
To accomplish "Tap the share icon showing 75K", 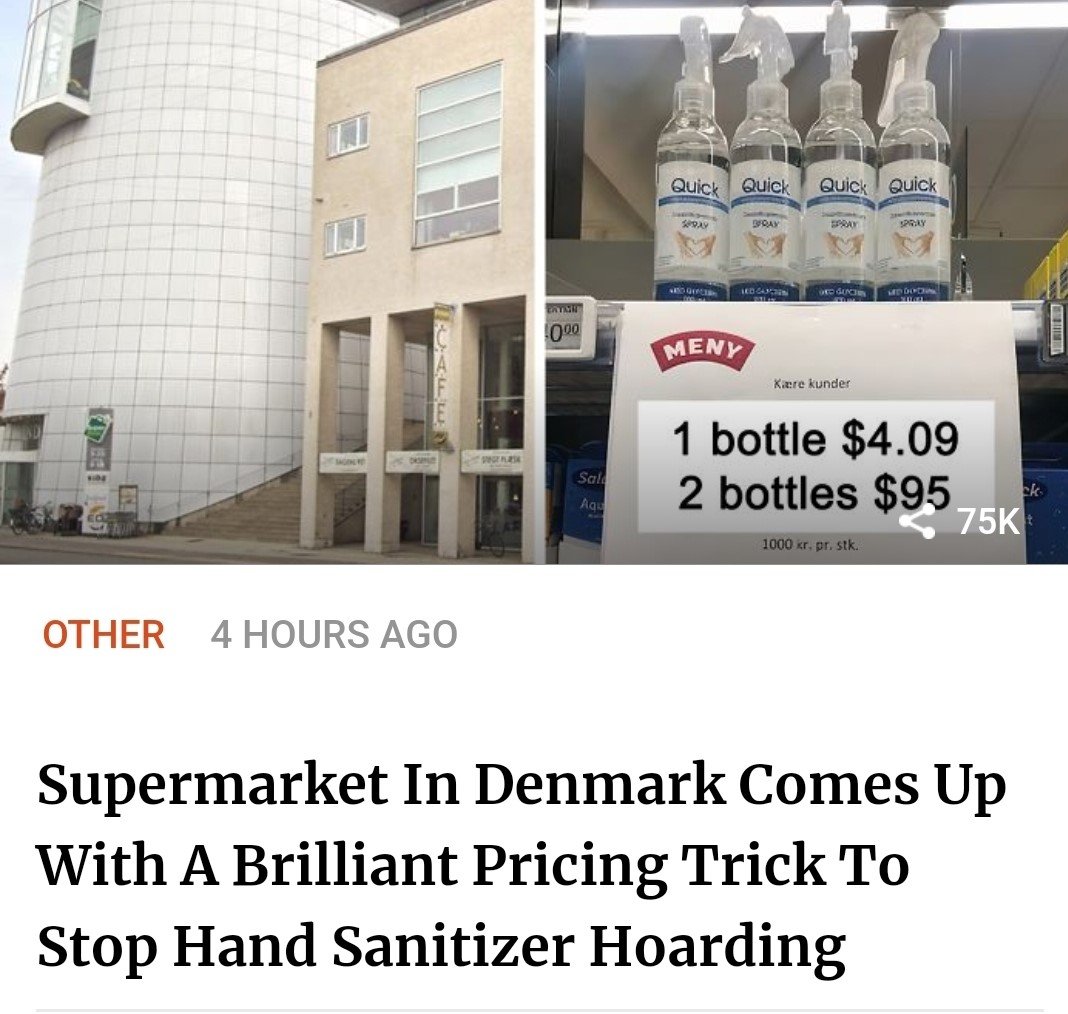I will (917, 520).
